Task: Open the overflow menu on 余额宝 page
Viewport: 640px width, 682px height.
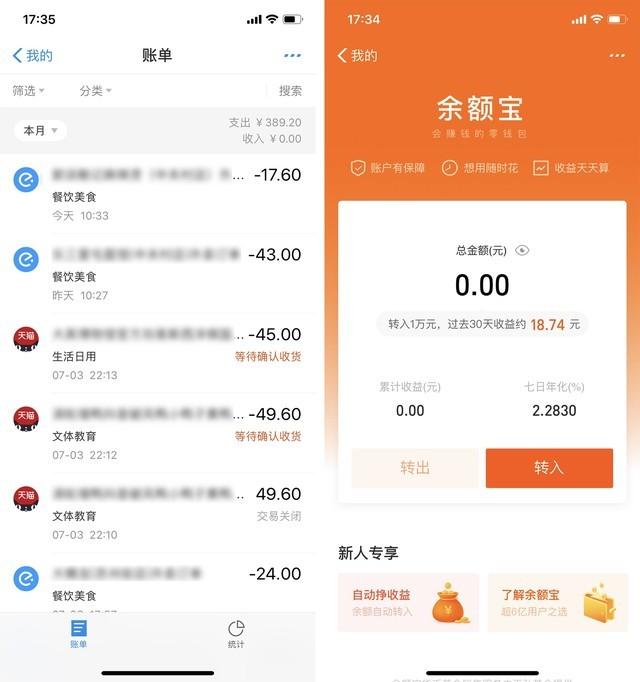Action: pyautogui.click(x=616, y=56)
